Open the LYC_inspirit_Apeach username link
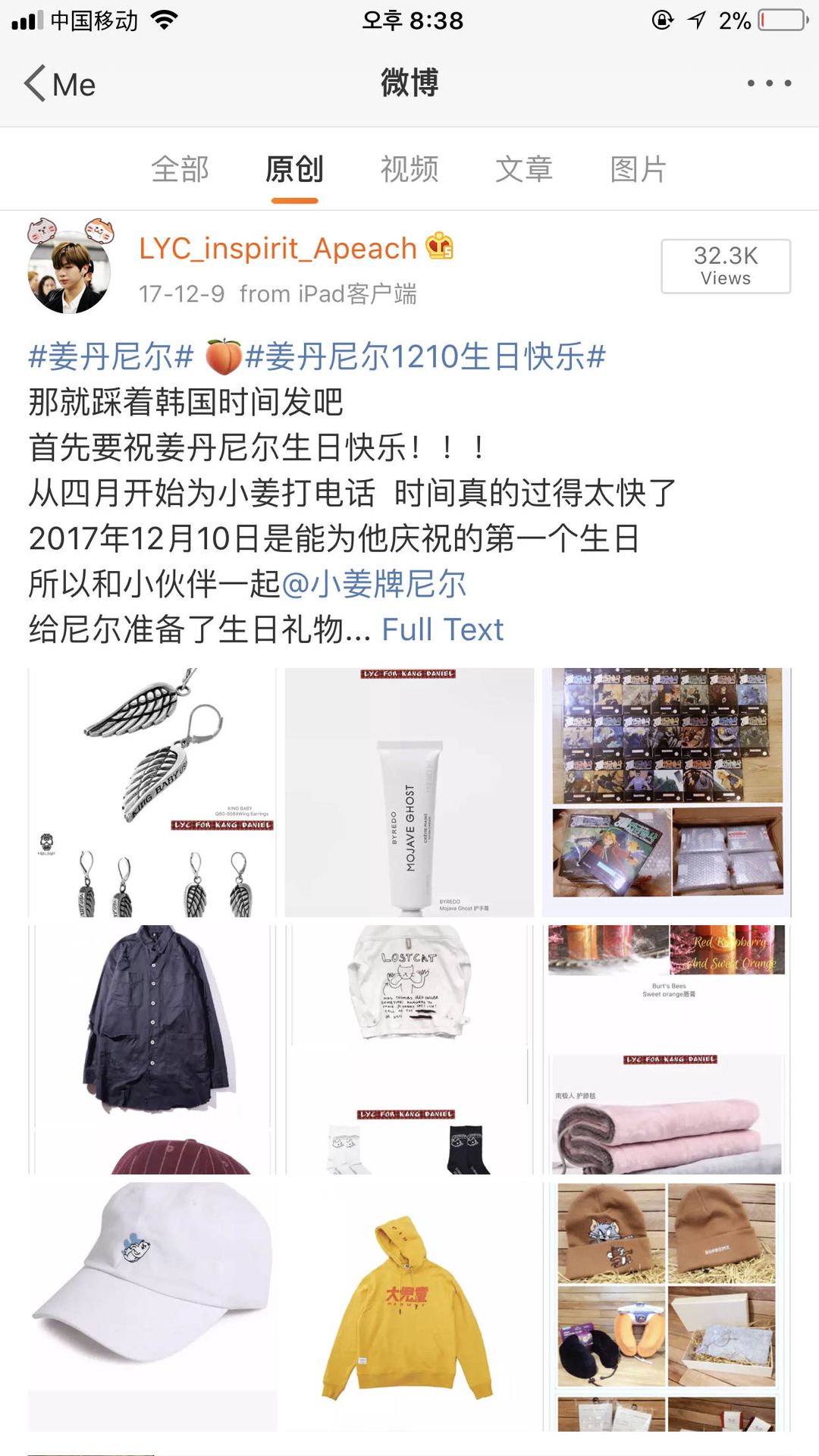 pyautogui.click(x=278, y=249)
